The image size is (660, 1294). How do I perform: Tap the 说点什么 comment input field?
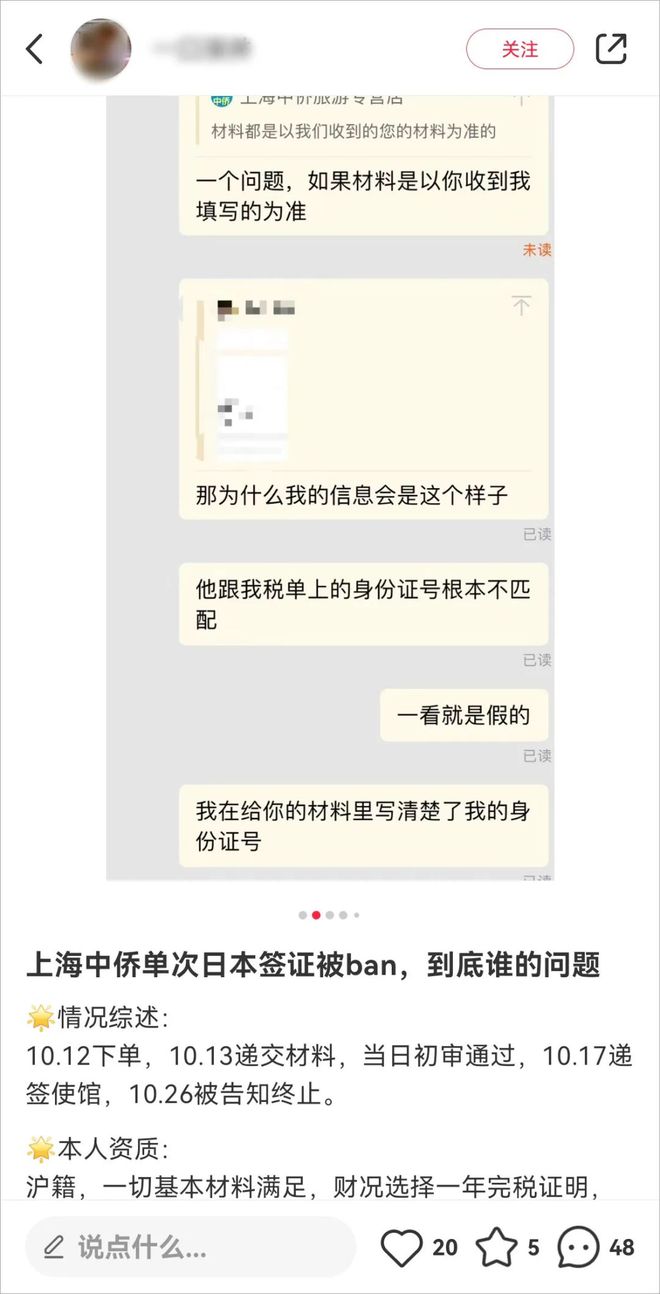click(x=190, y=1247)
